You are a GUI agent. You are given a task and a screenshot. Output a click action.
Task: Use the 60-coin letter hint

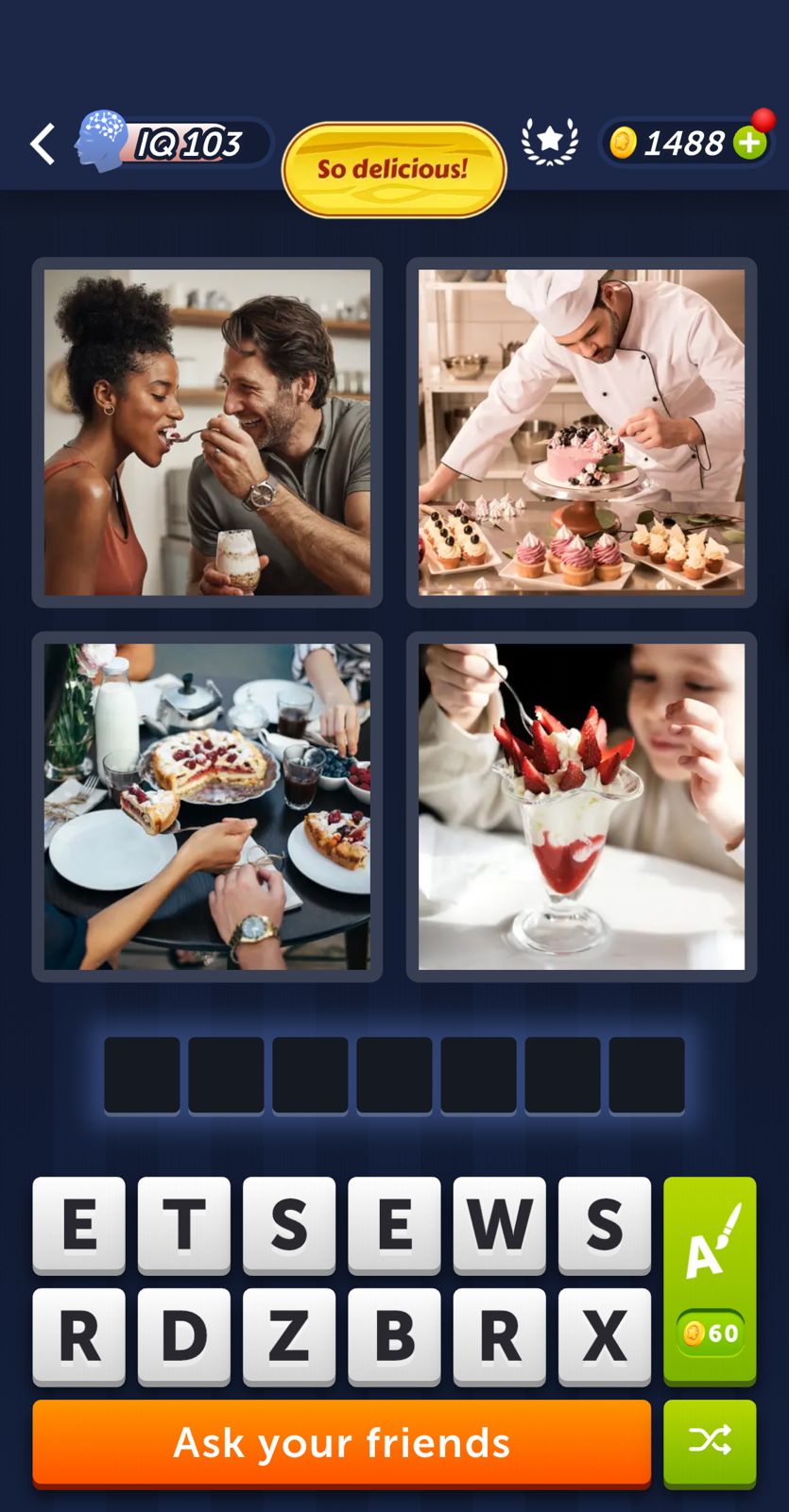click(x=710, y=1280)
